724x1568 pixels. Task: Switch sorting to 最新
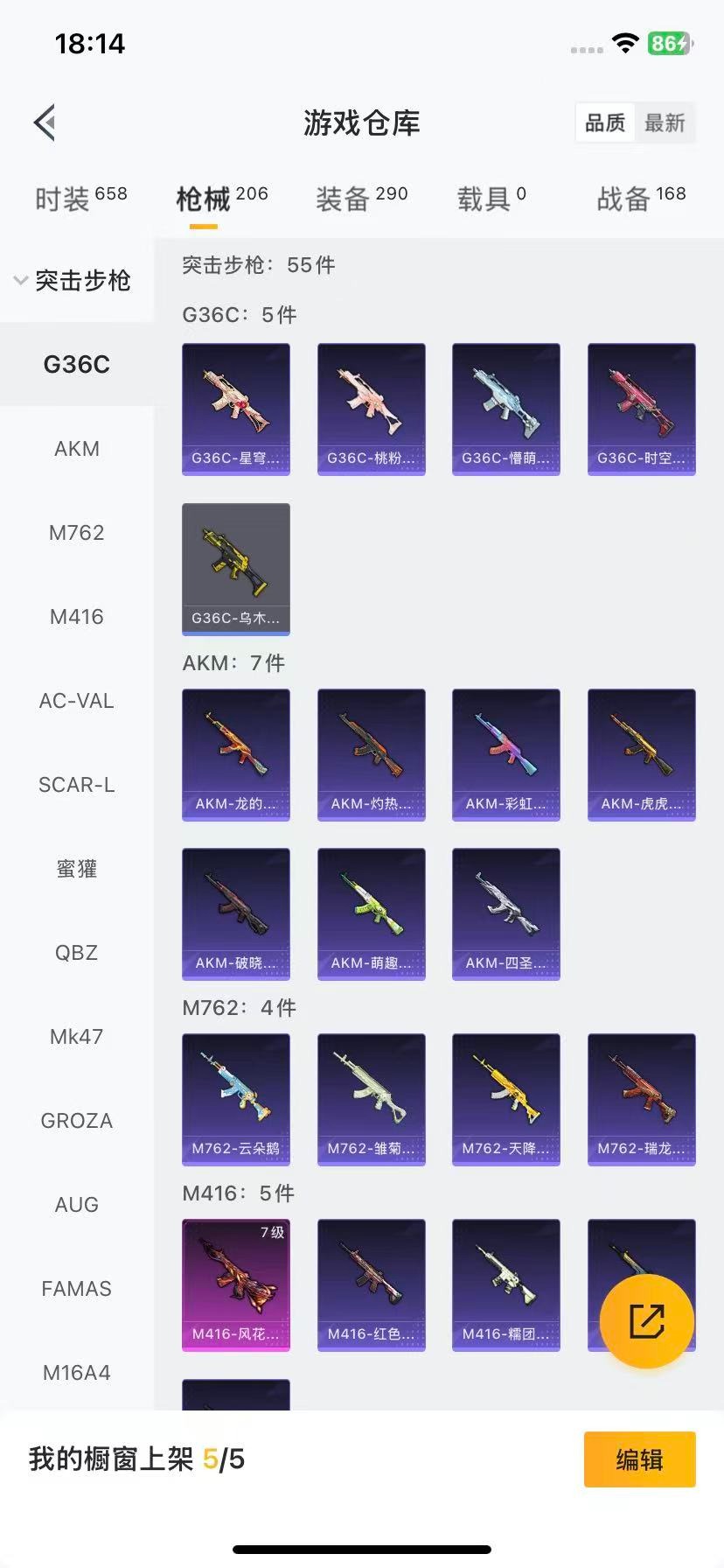[665, 122]
